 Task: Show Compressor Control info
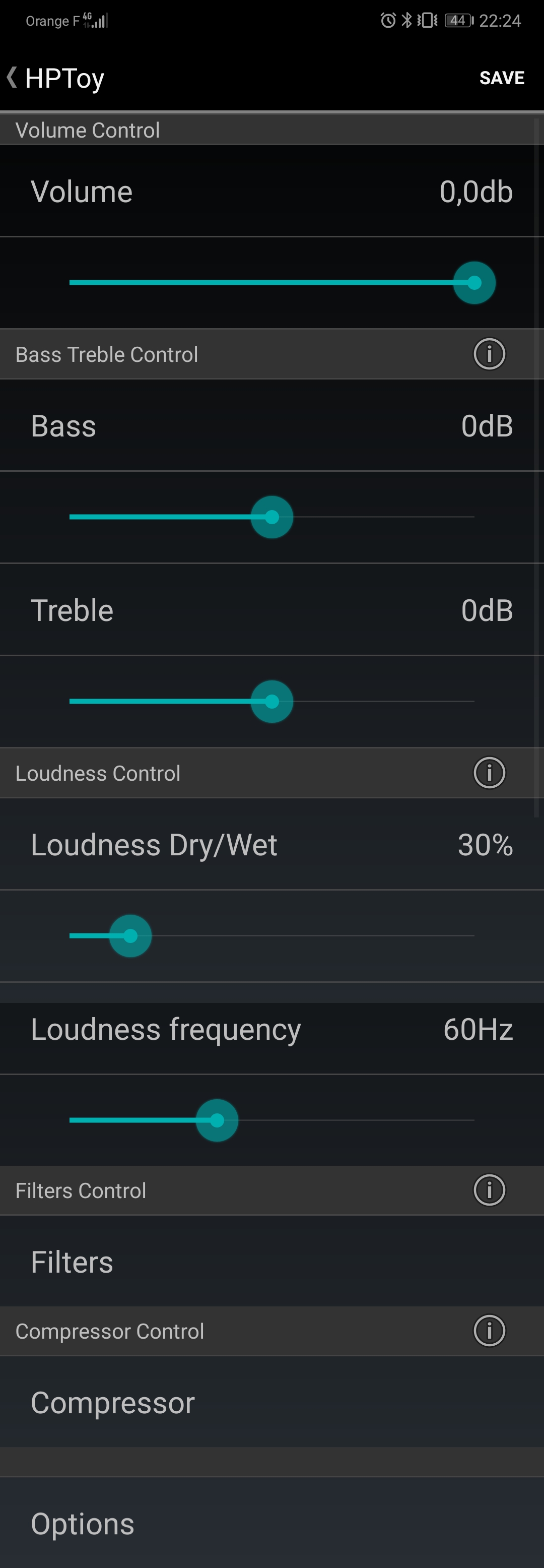[x=489, y=1331]
